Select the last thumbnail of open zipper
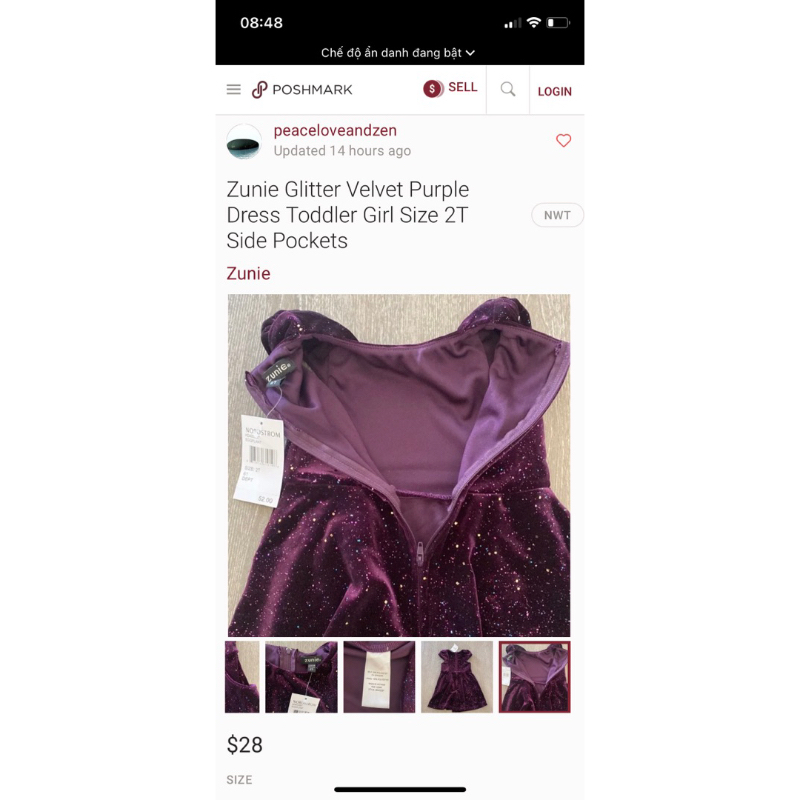This screenshot has width=800, height=800. pos(535,677)
